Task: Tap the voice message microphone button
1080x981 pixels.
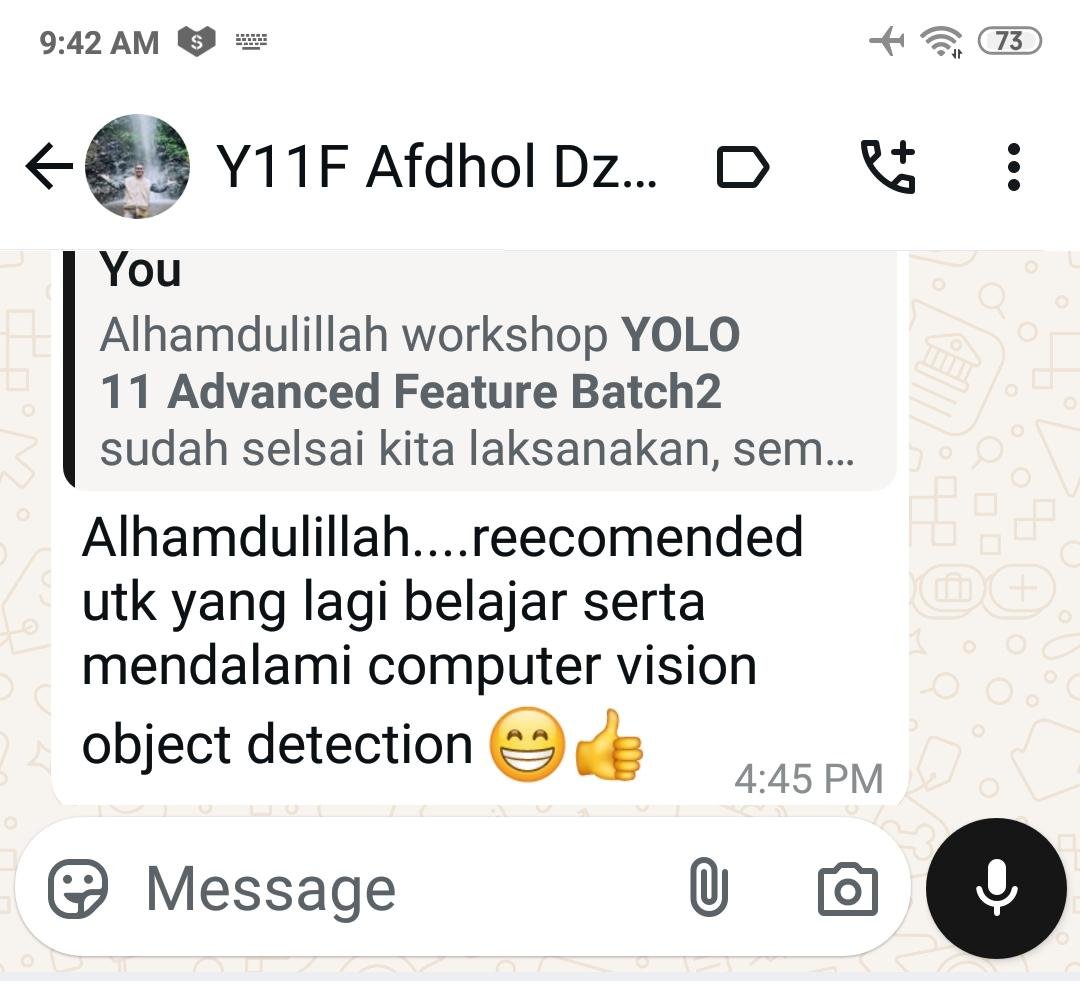Action: coord(996,888)
